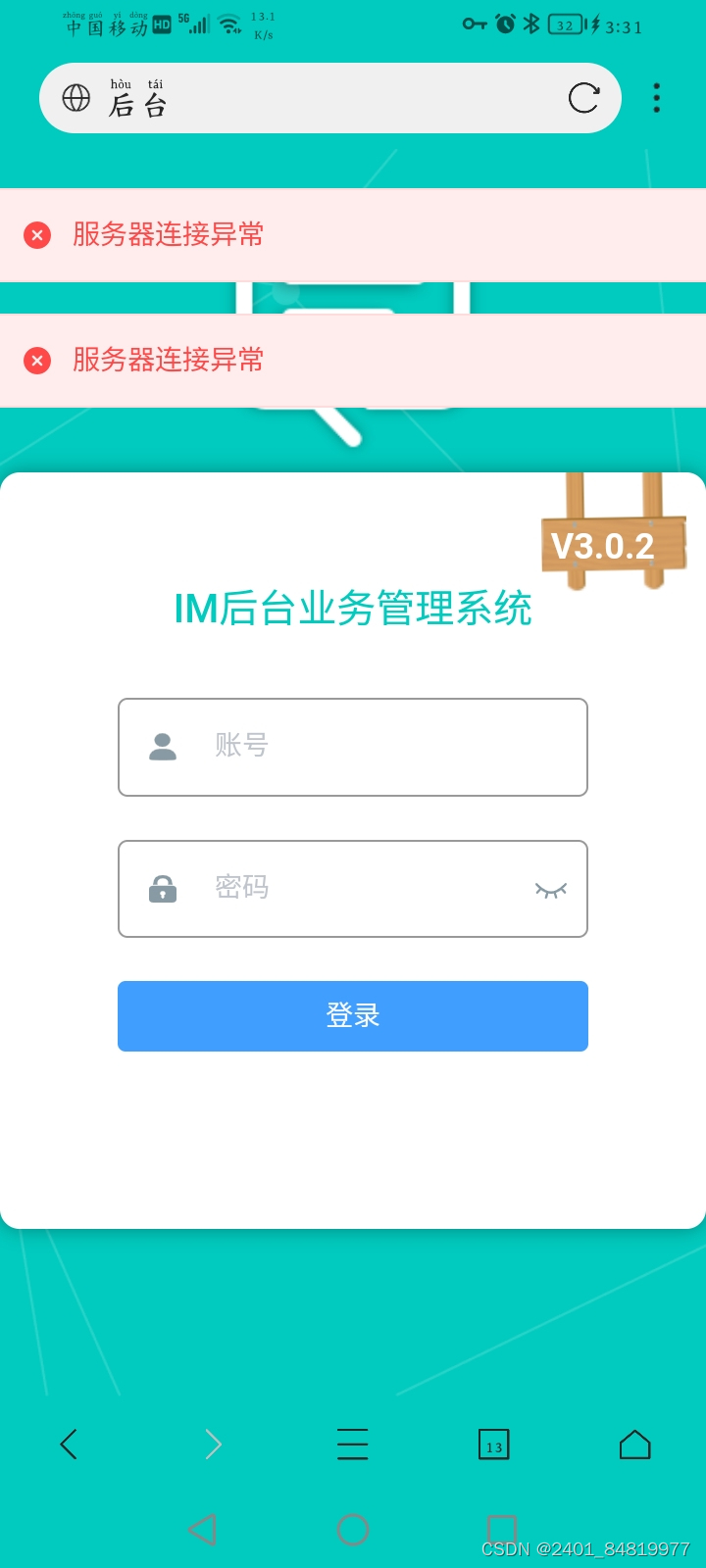
Task: Tap the system home circle button
Action: pos(353,1530)
